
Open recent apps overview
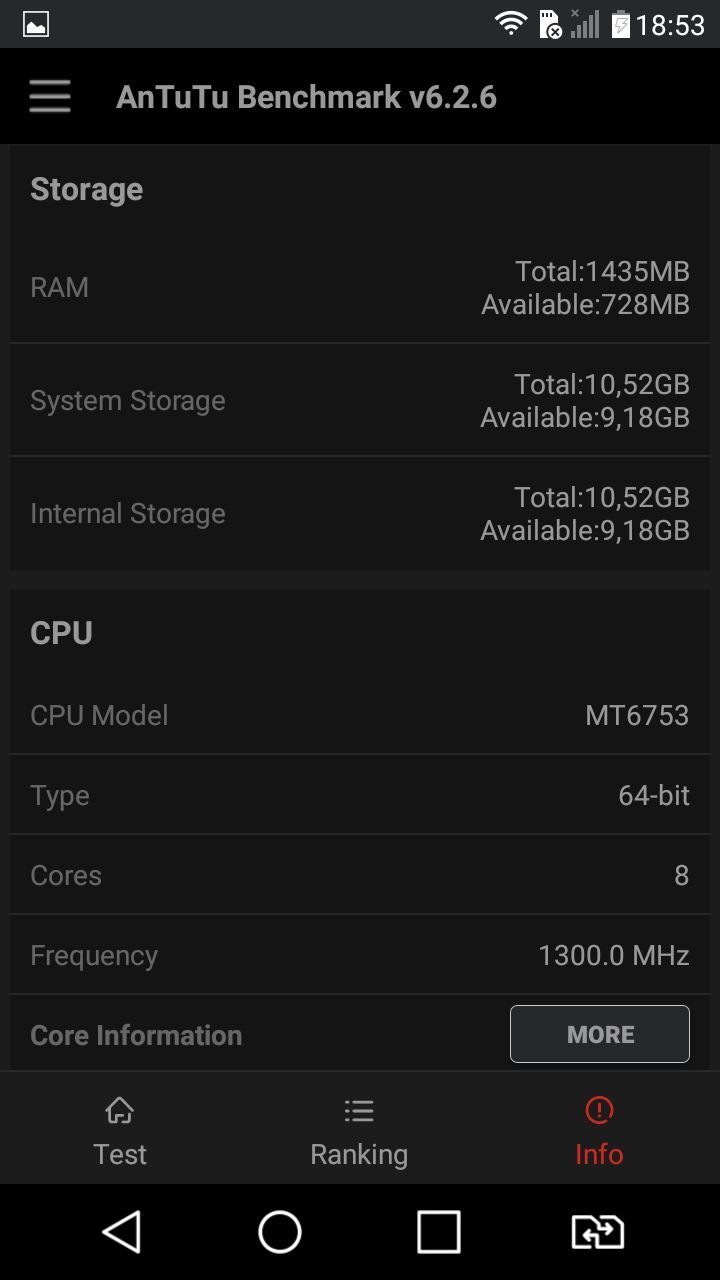coord(439,1232)
